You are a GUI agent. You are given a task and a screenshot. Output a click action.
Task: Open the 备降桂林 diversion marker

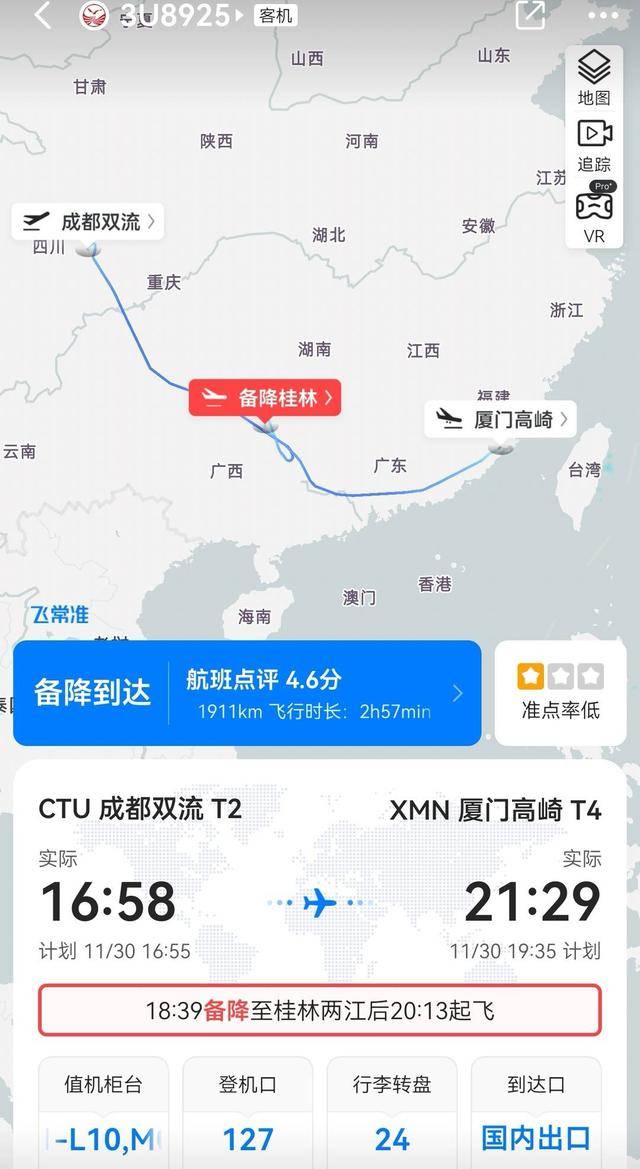[265, 397]
